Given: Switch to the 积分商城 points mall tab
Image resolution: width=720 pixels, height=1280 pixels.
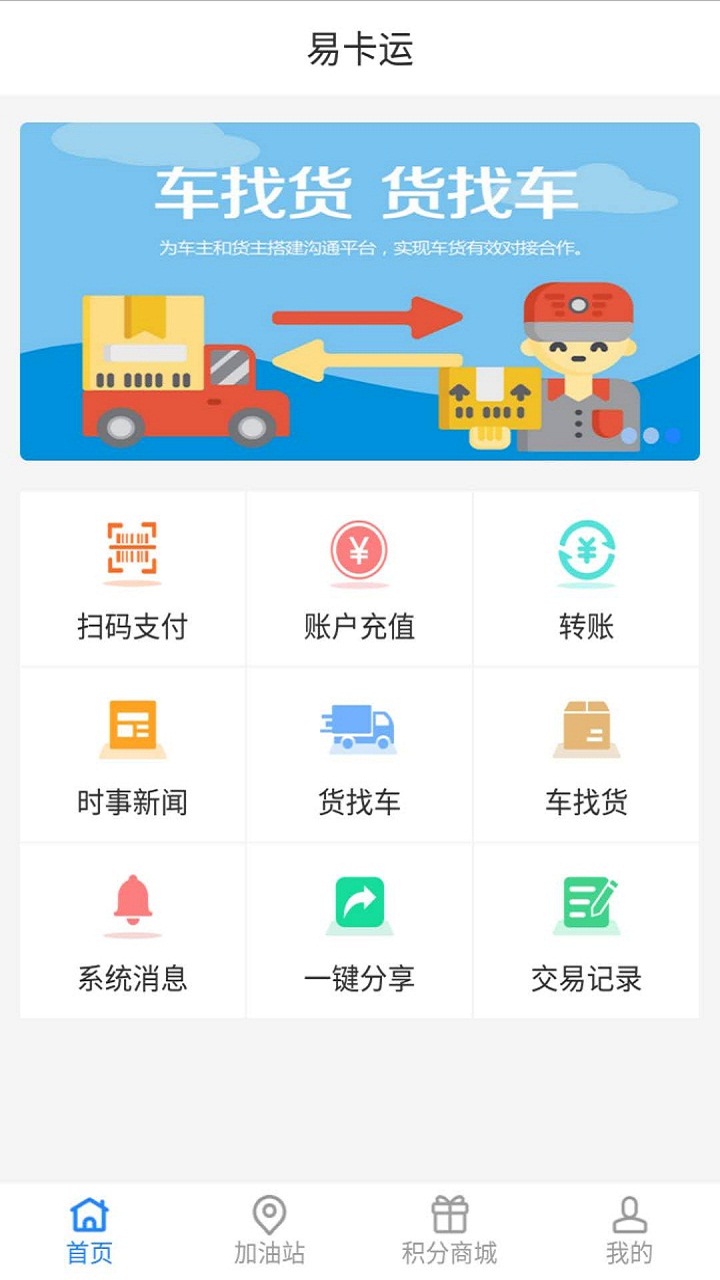Looking at the screenshot, I should (448, 1230).
